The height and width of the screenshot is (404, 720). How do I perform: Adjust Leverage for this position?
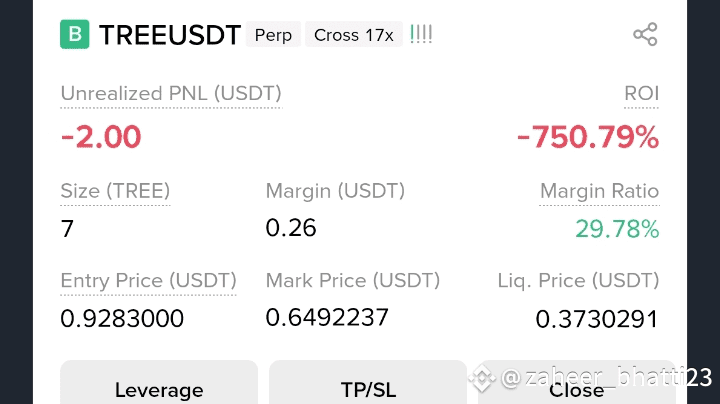click(159, 388)
